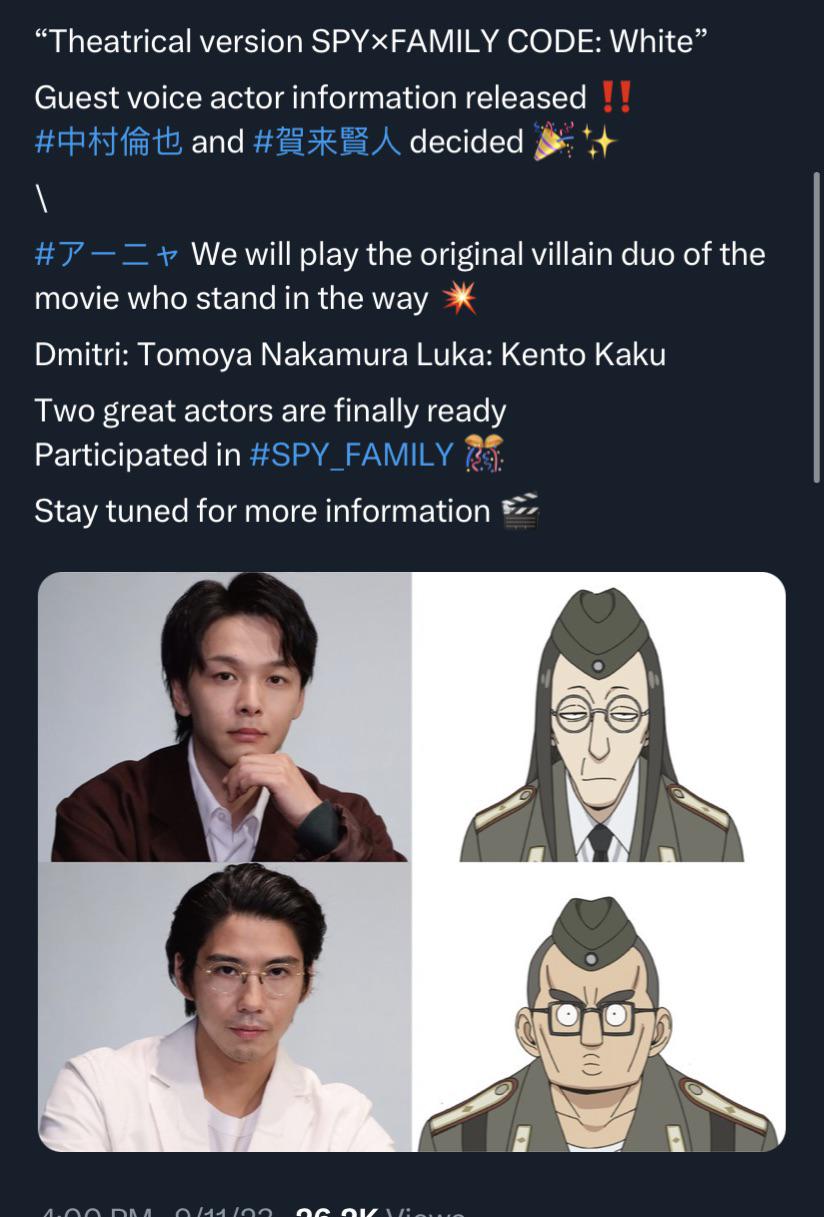View the square-glasses officer character image
Screen dimensions: 824x1217
pyautogui.click(x=599, y=1007)
